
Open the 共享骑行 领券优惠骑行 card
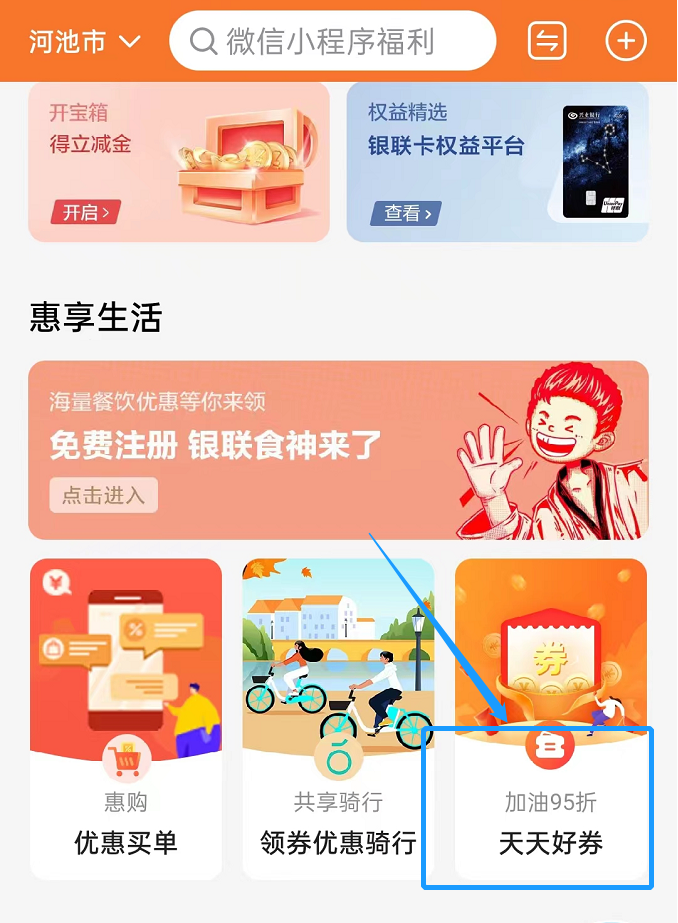[338, 720]
